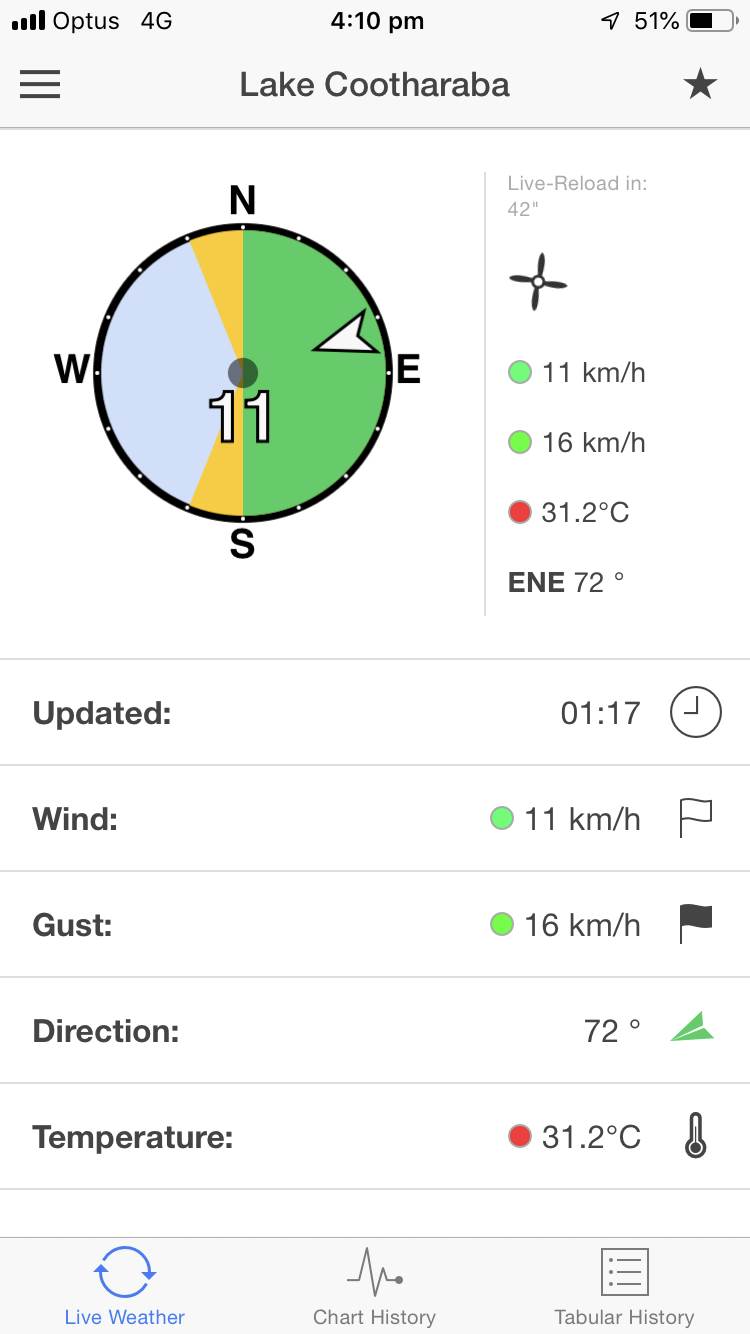Viewport: 750px width, 1334px height.
Task: Switch to the Live Weather tab
Action: pos(125,1286)
